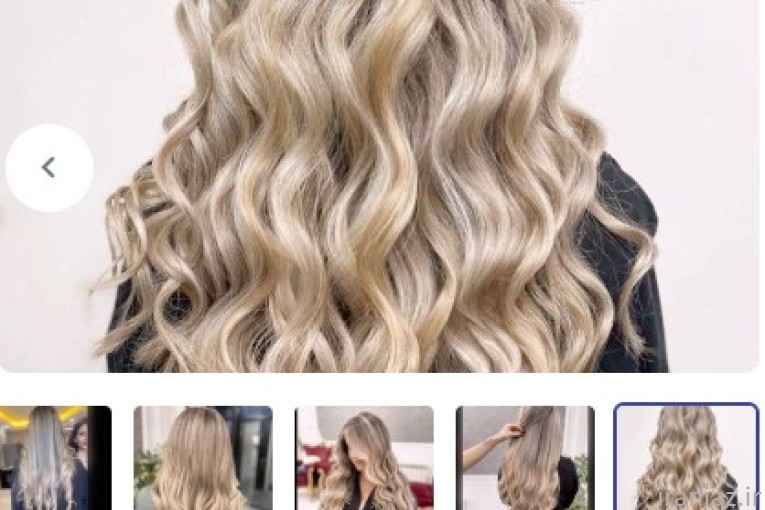Image resolution: width=765 pixels, height=510 pixels.
Task: Go to the previous photo with the arrow
Action: 49,168
